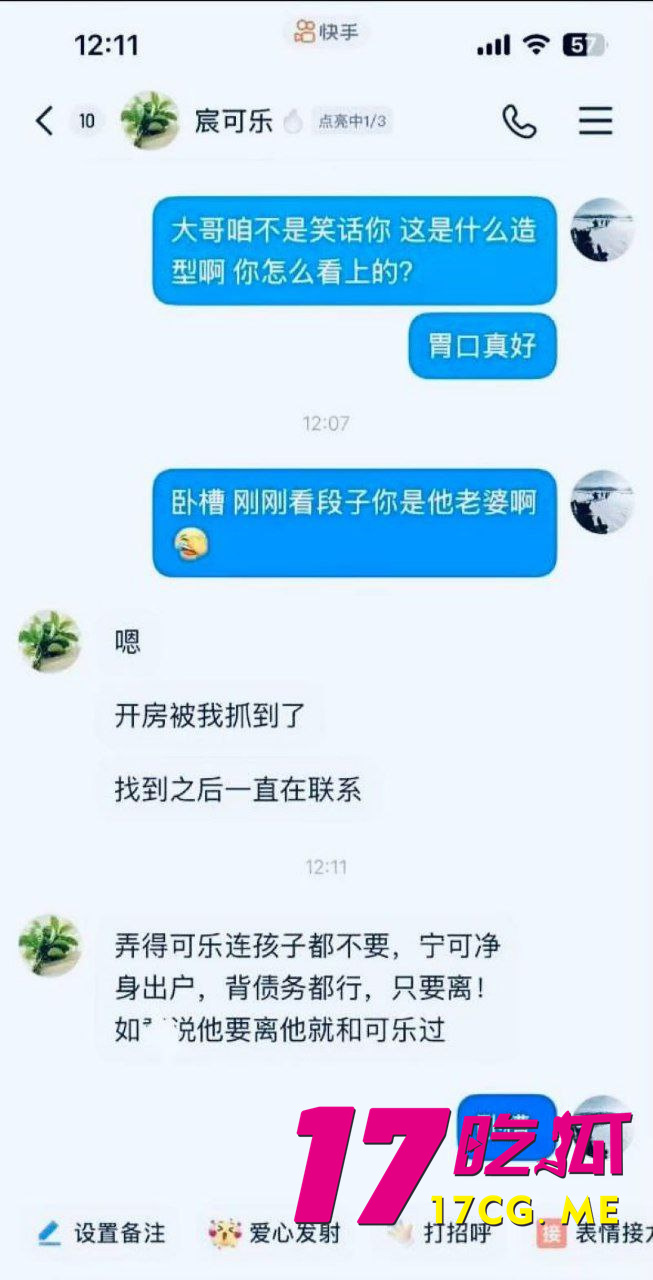Choose the 打招呼 quick action
This screenshot has height=1280, width=653.
(440, 1233)
